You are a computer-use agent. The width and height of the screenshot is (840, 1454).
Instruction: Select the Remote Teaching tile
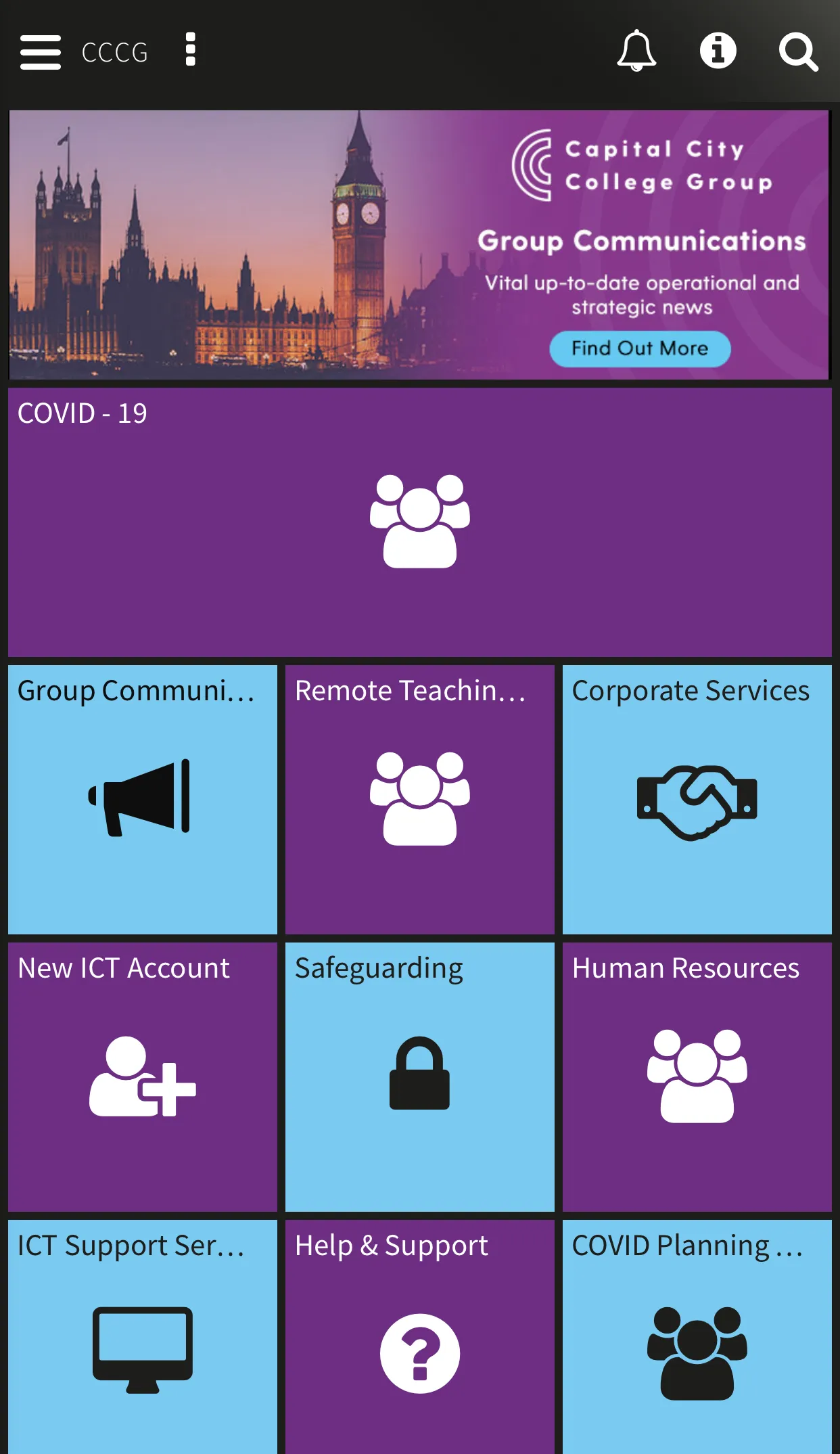(x=419, y=799)
